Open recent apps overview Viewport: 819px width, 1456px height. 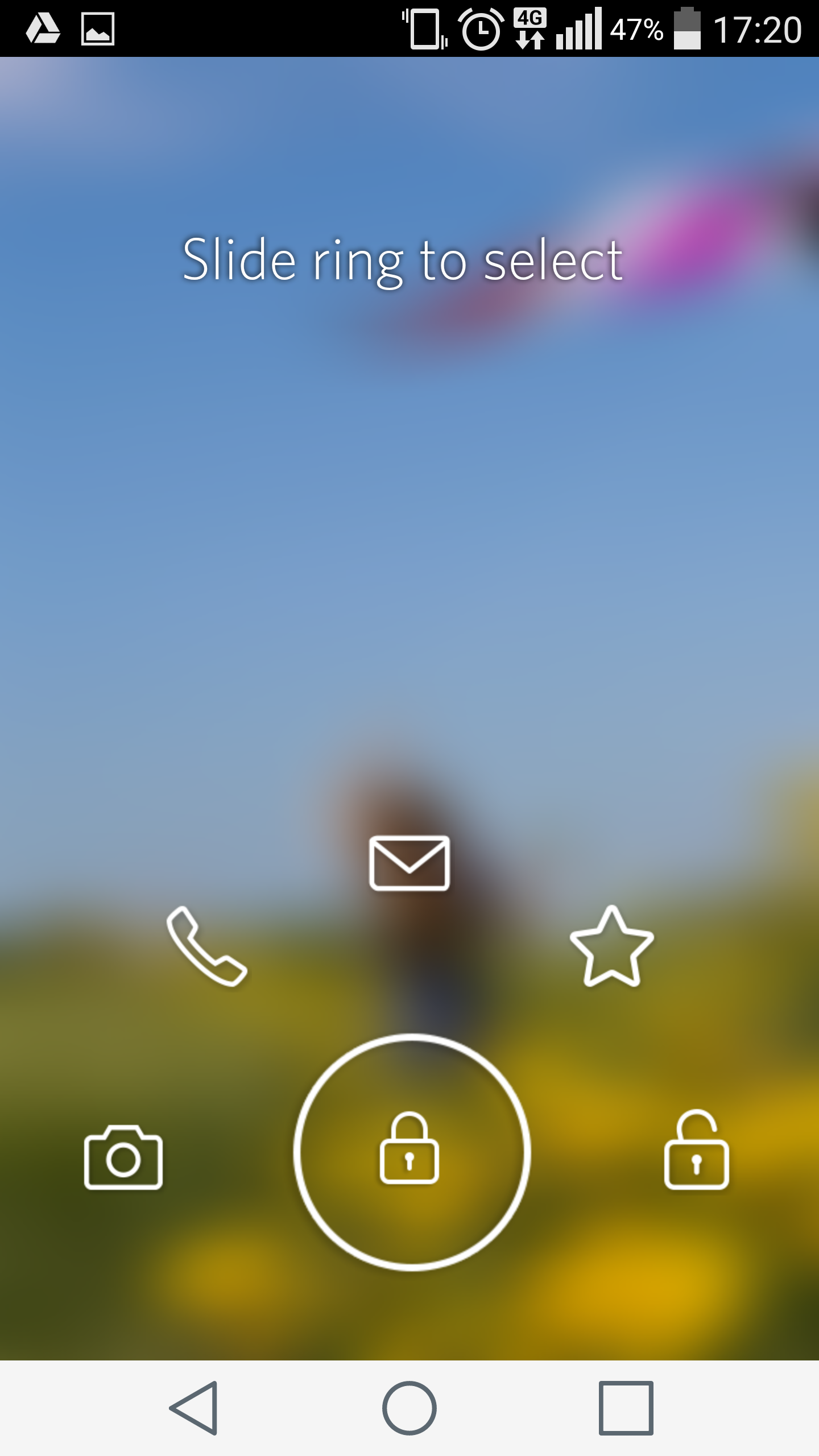click(x=626, y=1408)
